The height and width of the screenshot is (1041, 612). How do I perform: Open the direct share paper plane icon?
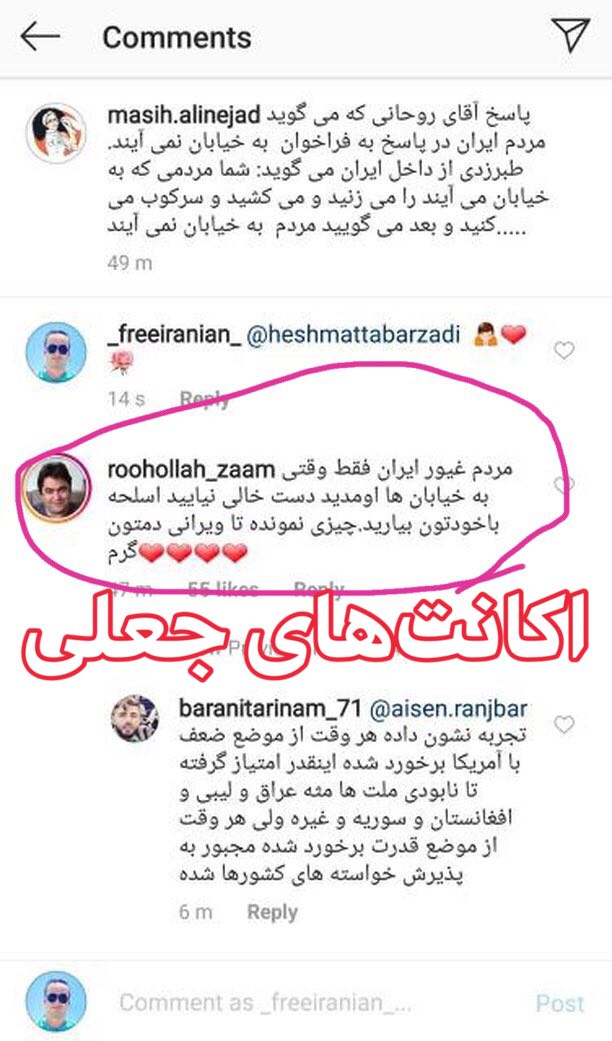tap(570, 35)
